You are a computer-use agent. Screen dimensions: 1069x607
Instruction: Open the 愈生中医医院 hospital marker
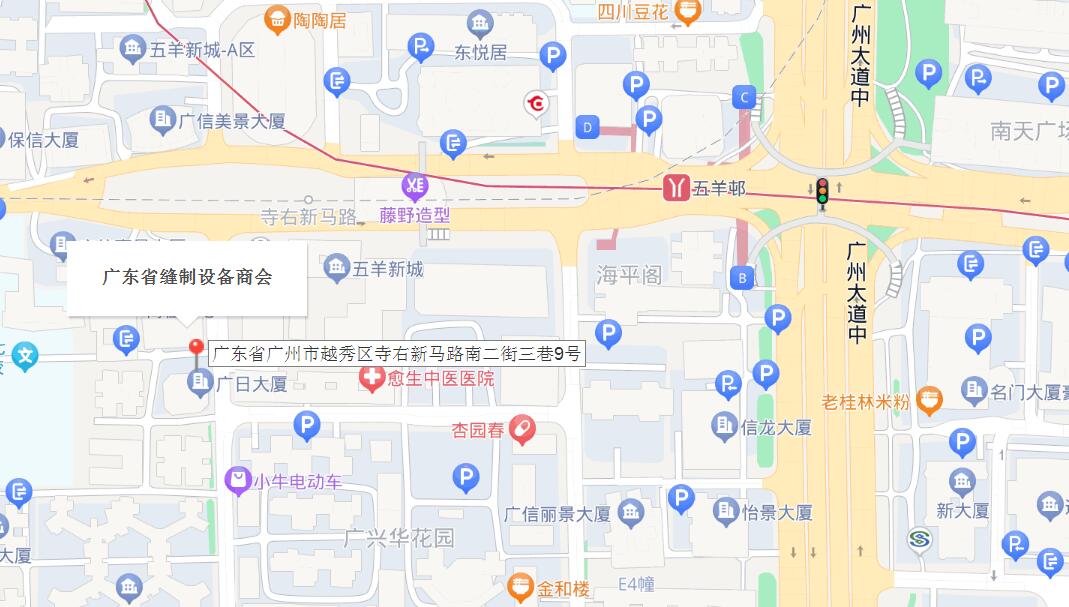tap(373, 380)
